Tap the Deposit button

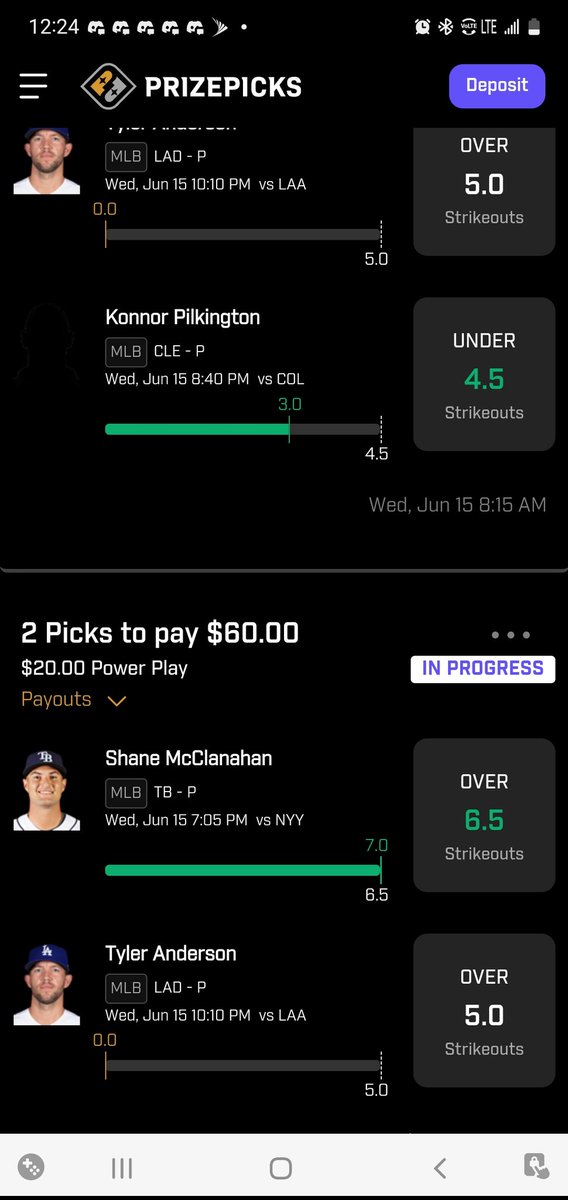tap(497, 86)
